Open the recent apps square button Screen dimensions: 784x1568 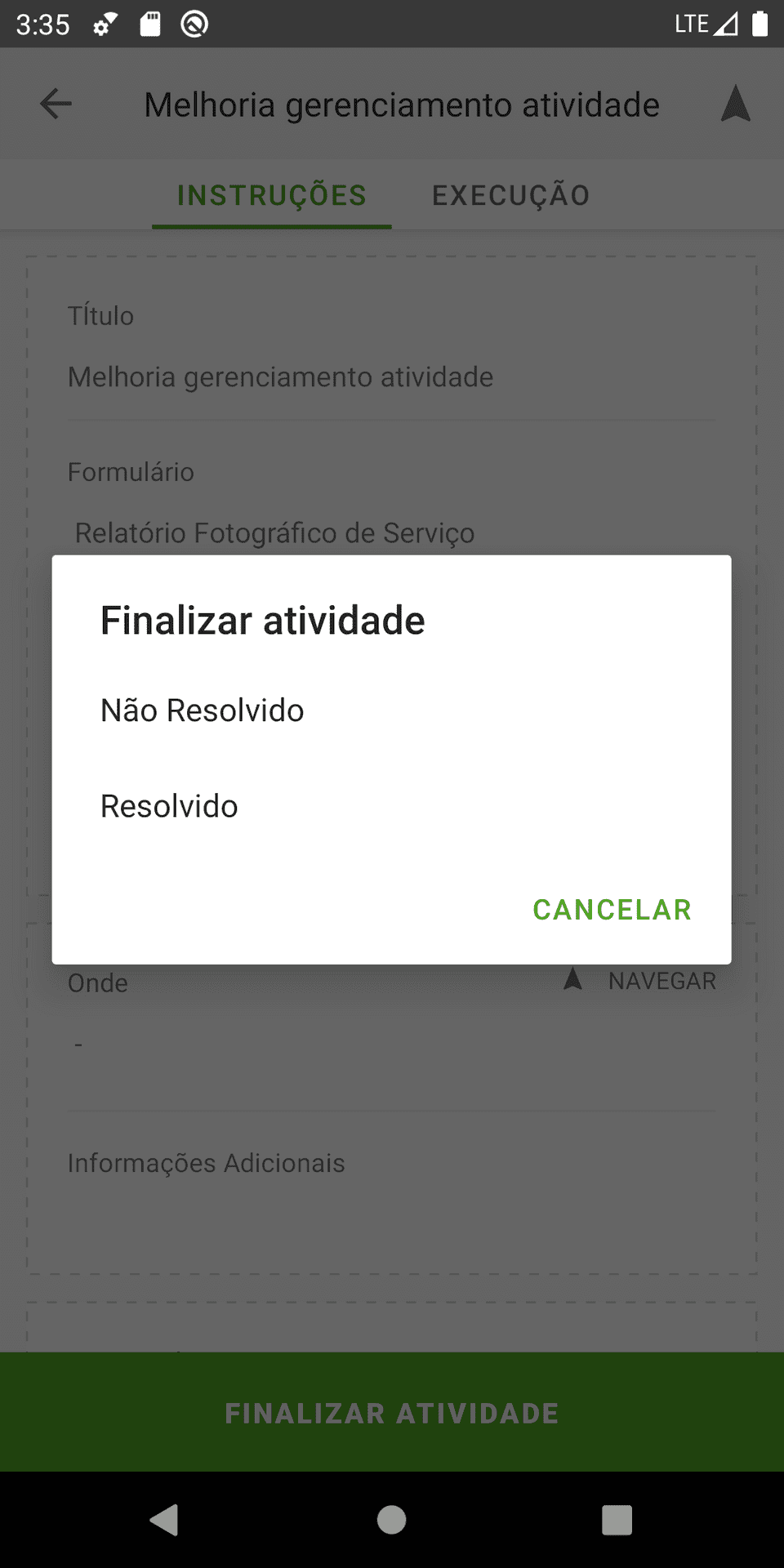(x=617, y=1521)
